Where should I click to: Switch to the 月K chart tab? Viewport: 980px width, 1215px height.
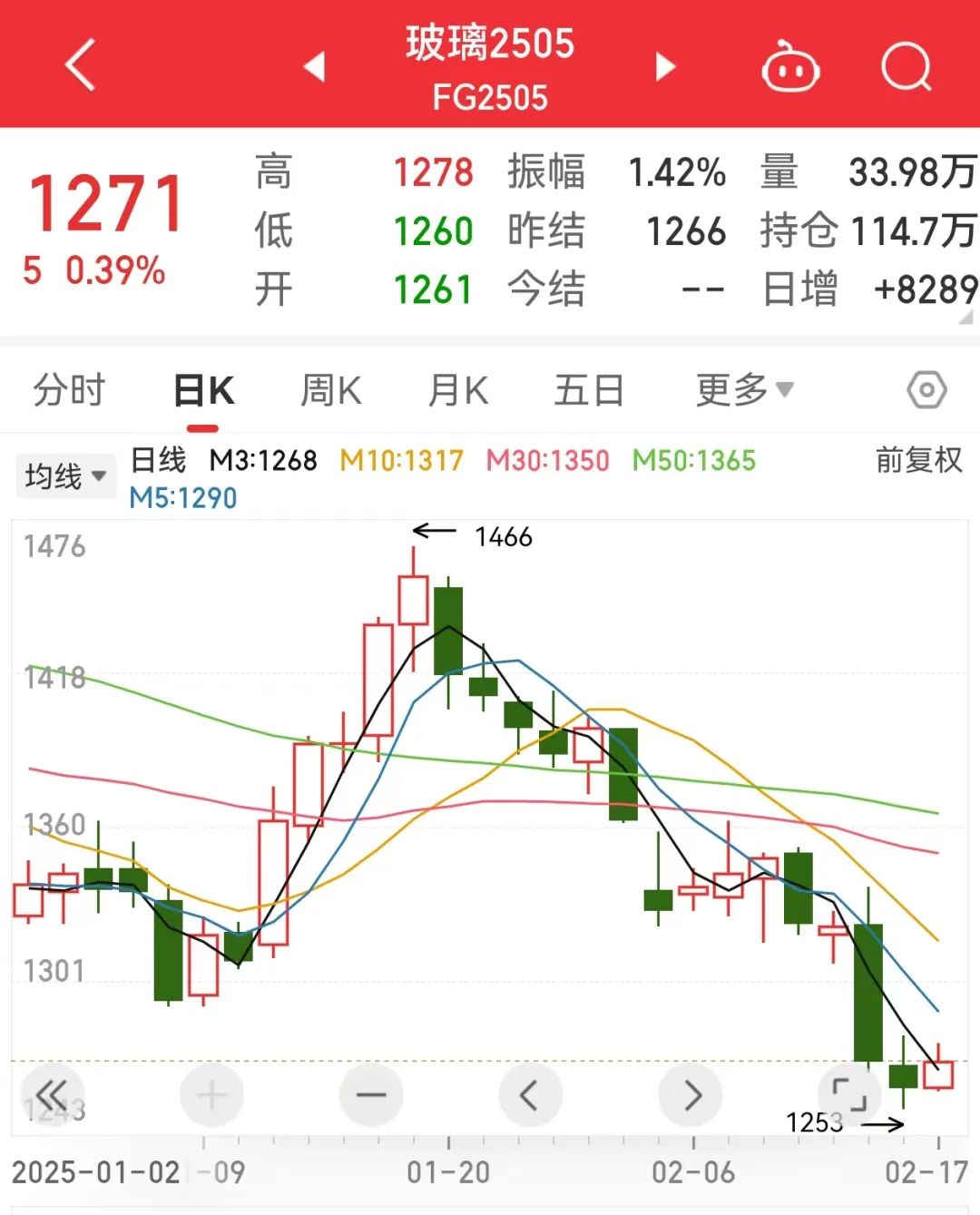(458, 391)
